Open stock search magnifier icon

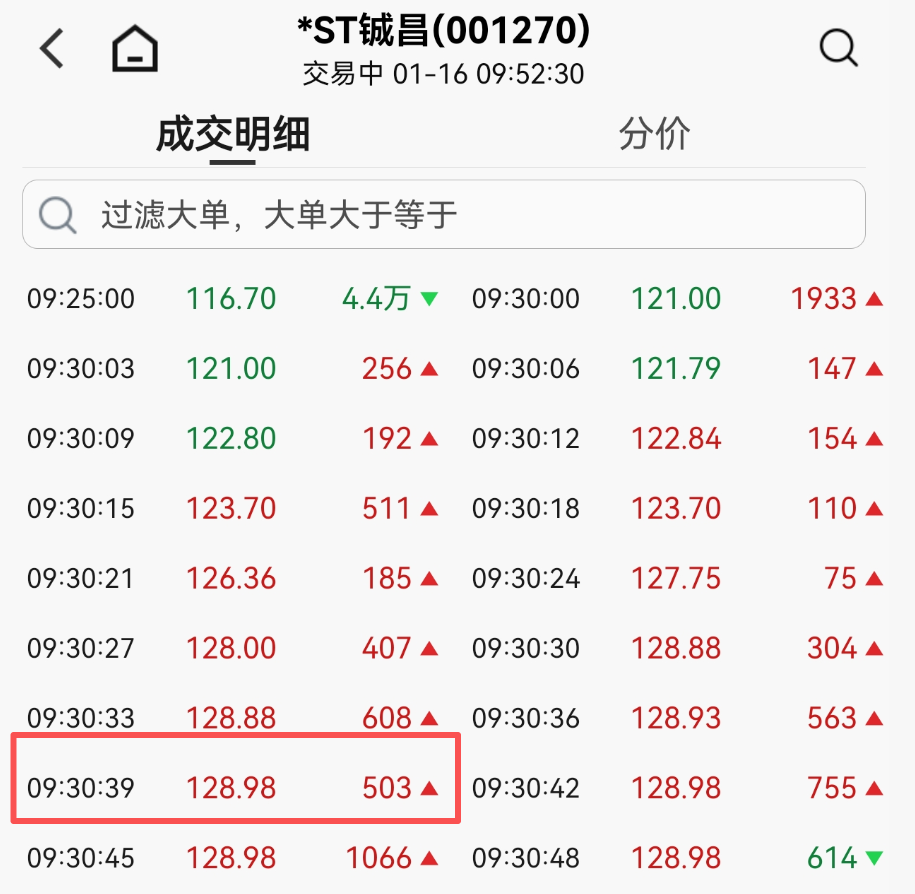(x=838, y=47)
